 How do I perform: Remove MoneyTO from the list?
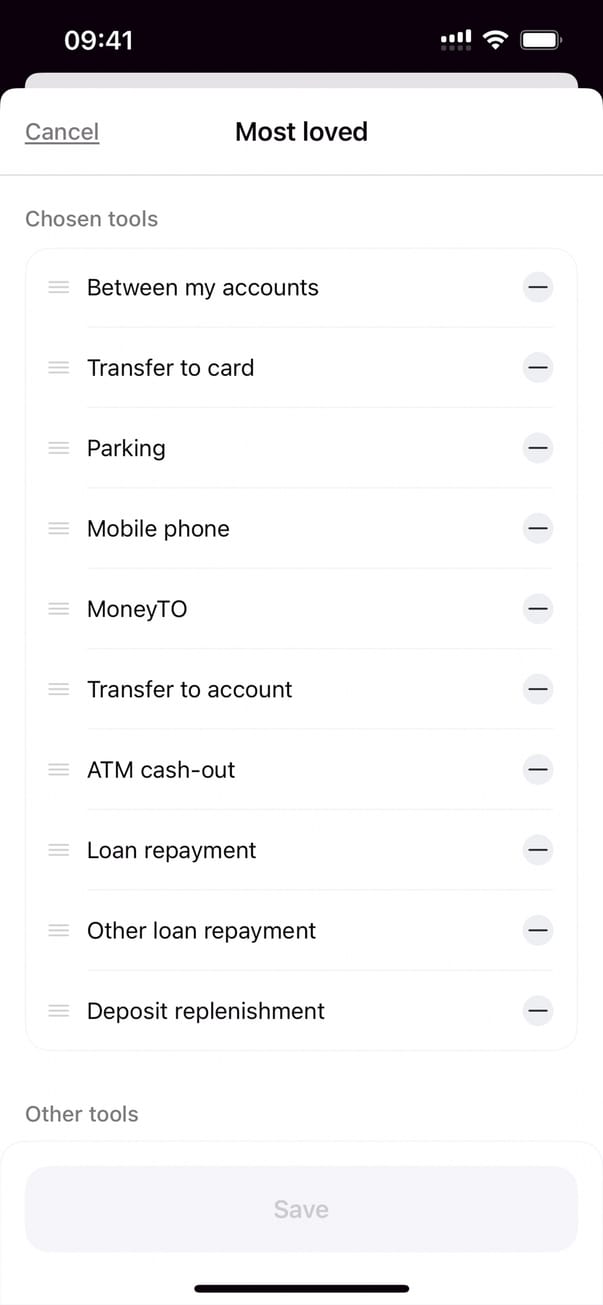[x=538, y=608]
